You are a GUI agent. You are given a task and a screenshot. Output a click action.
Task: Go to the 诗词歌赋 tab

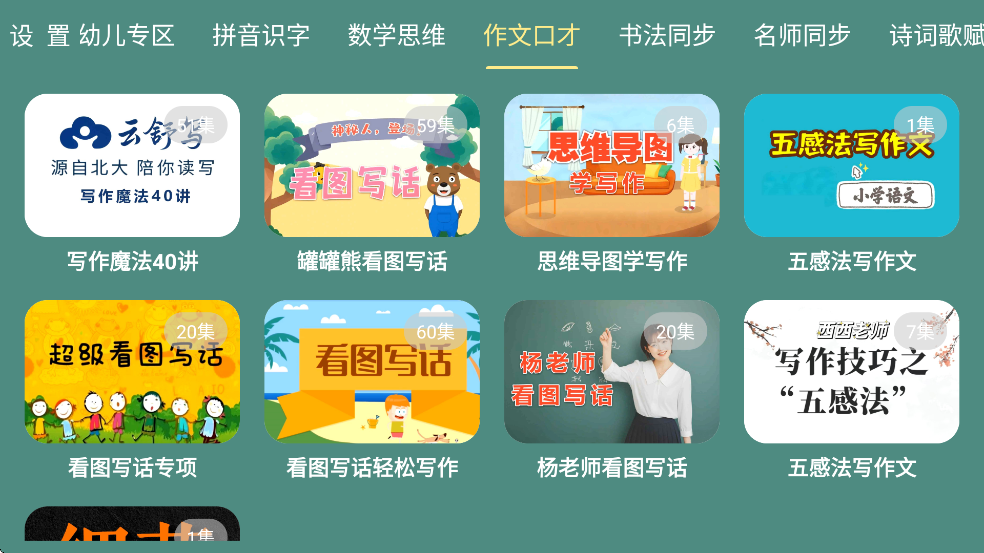click(936, 36)
